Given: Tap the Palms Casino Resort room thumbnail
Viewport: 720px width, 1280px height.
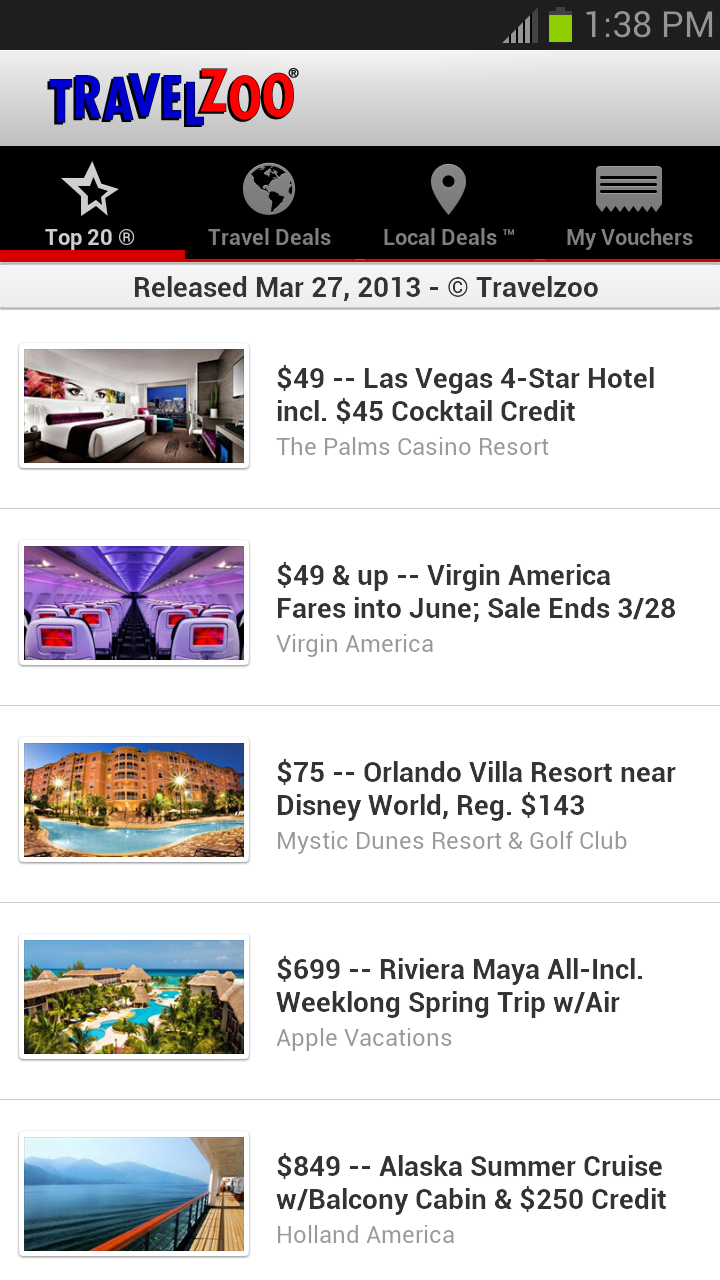Looking at the screenshot, I should 134,405.
